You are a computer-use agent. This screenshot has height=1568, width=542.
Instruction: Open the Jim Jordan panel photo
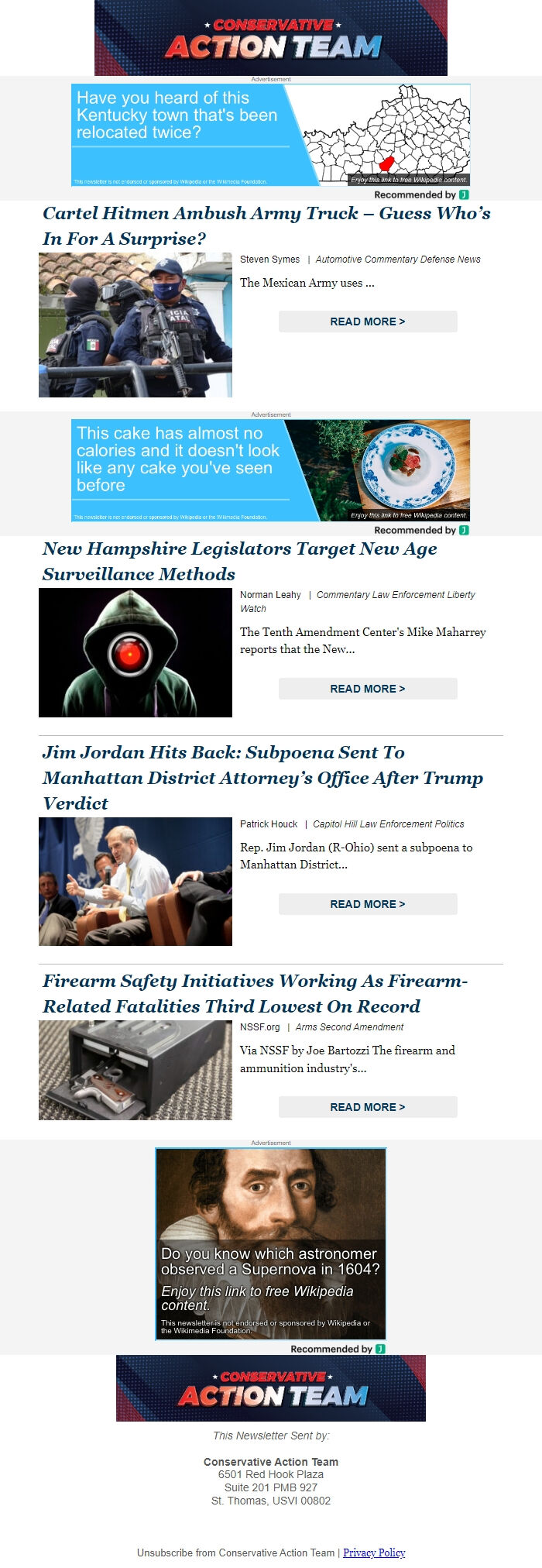pos(135,882)
